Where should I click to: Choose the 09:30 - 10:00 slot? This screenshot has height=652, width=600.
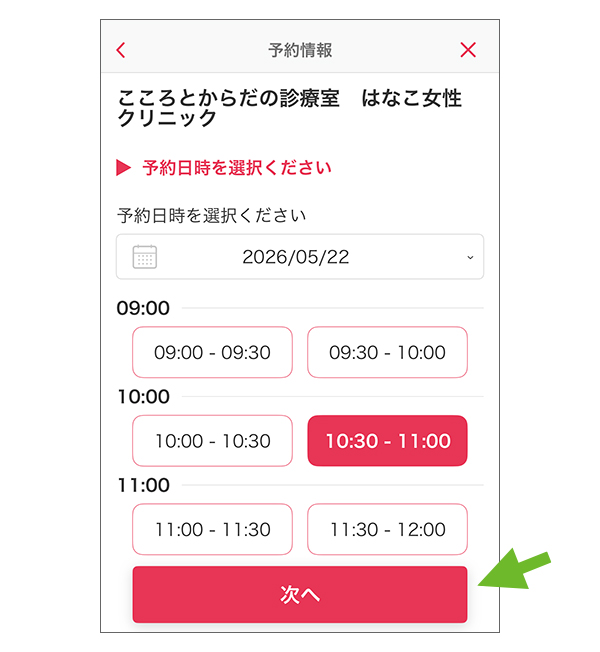coord(387,352)
